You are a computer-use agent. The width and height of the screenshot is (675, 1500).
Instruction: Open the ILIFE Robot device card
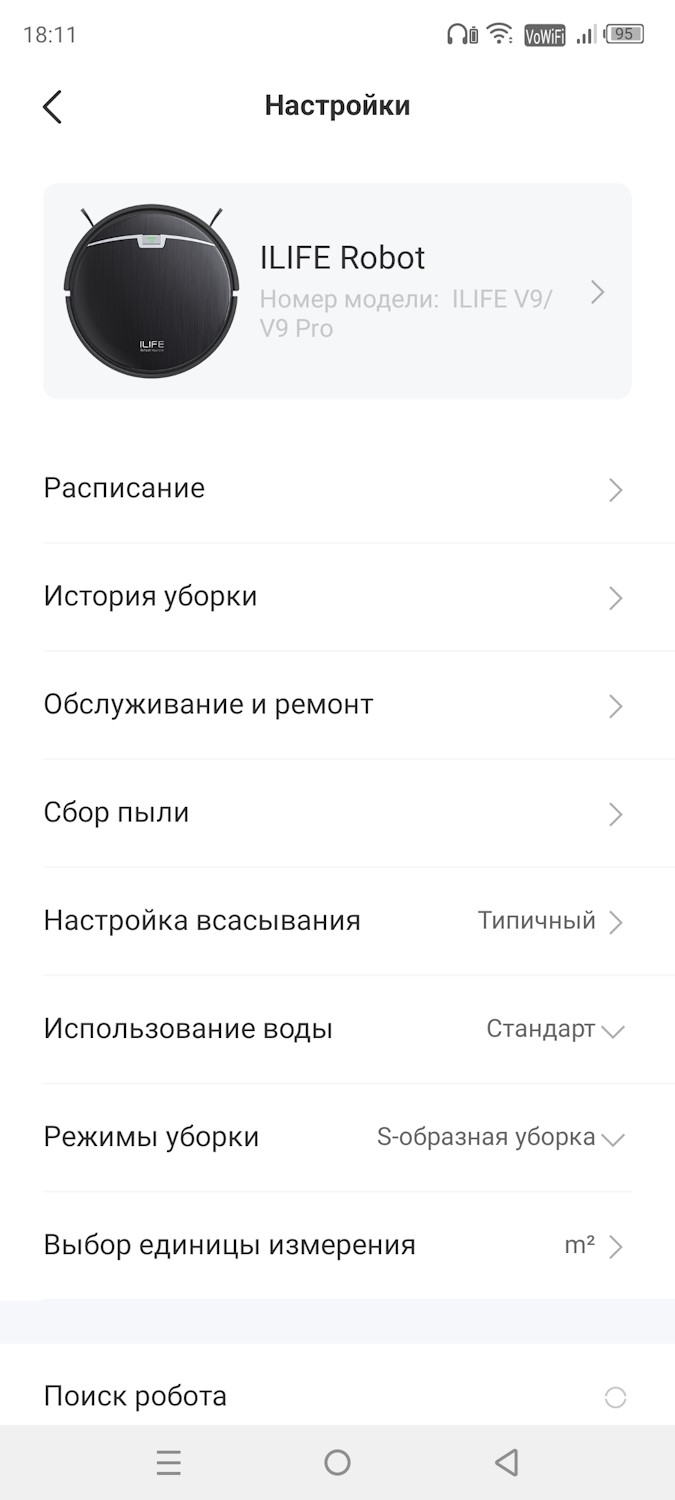pos(337,291)
